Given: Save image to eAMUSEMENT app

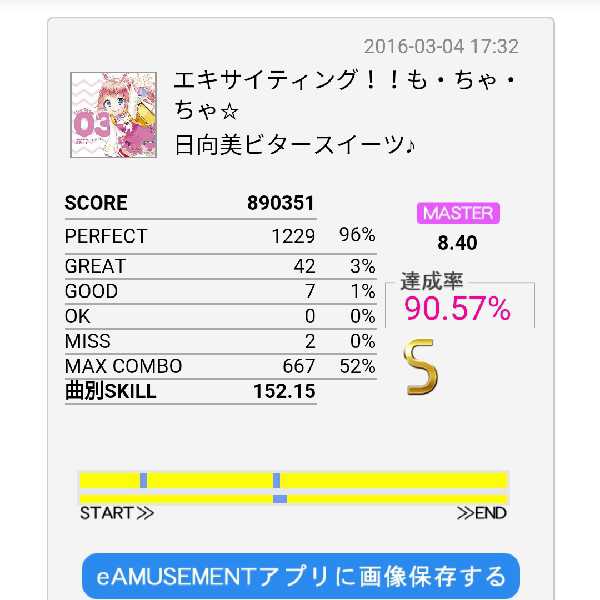Looking at the screenshot, I should 301,577.
